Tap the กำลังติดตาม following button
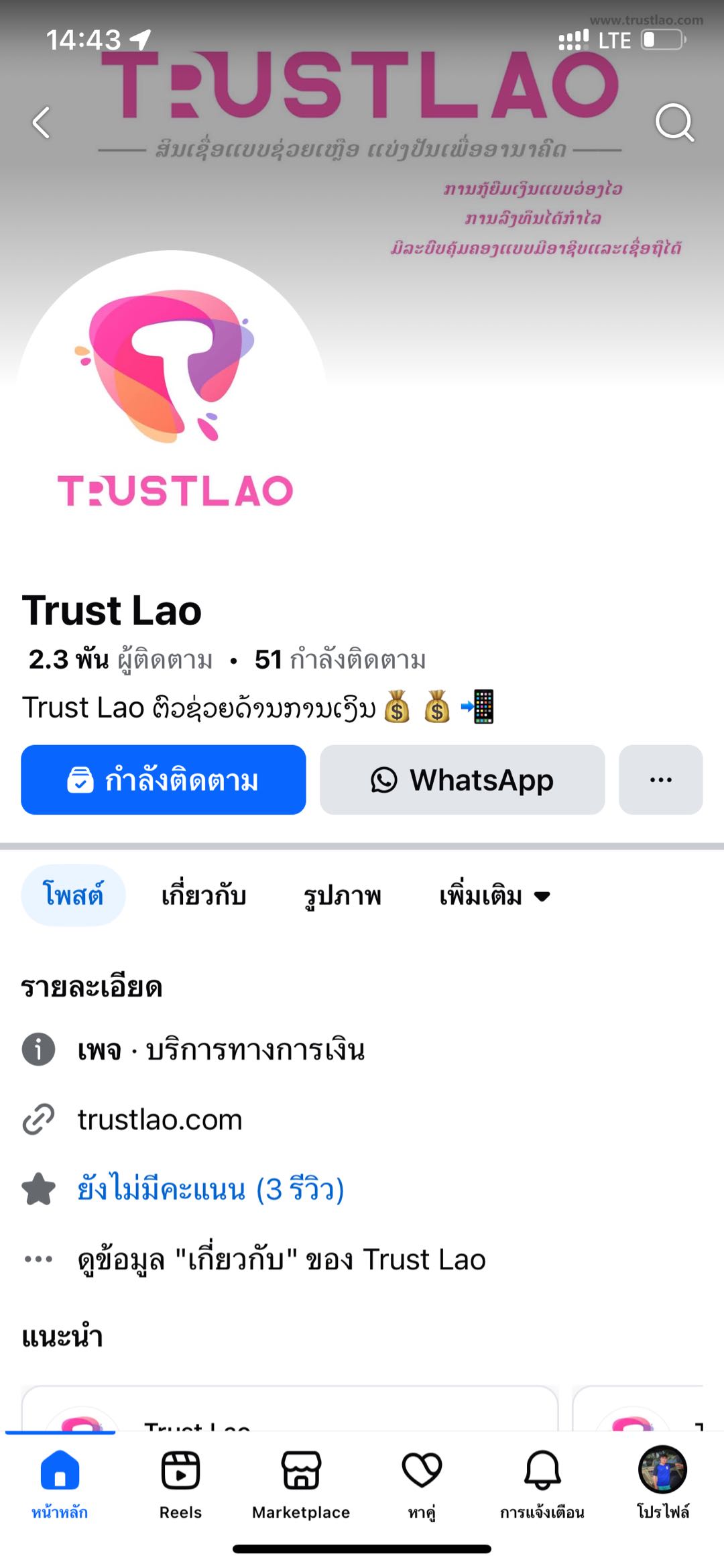Viewport: 724px width, 1568px height. coord(164,780)
